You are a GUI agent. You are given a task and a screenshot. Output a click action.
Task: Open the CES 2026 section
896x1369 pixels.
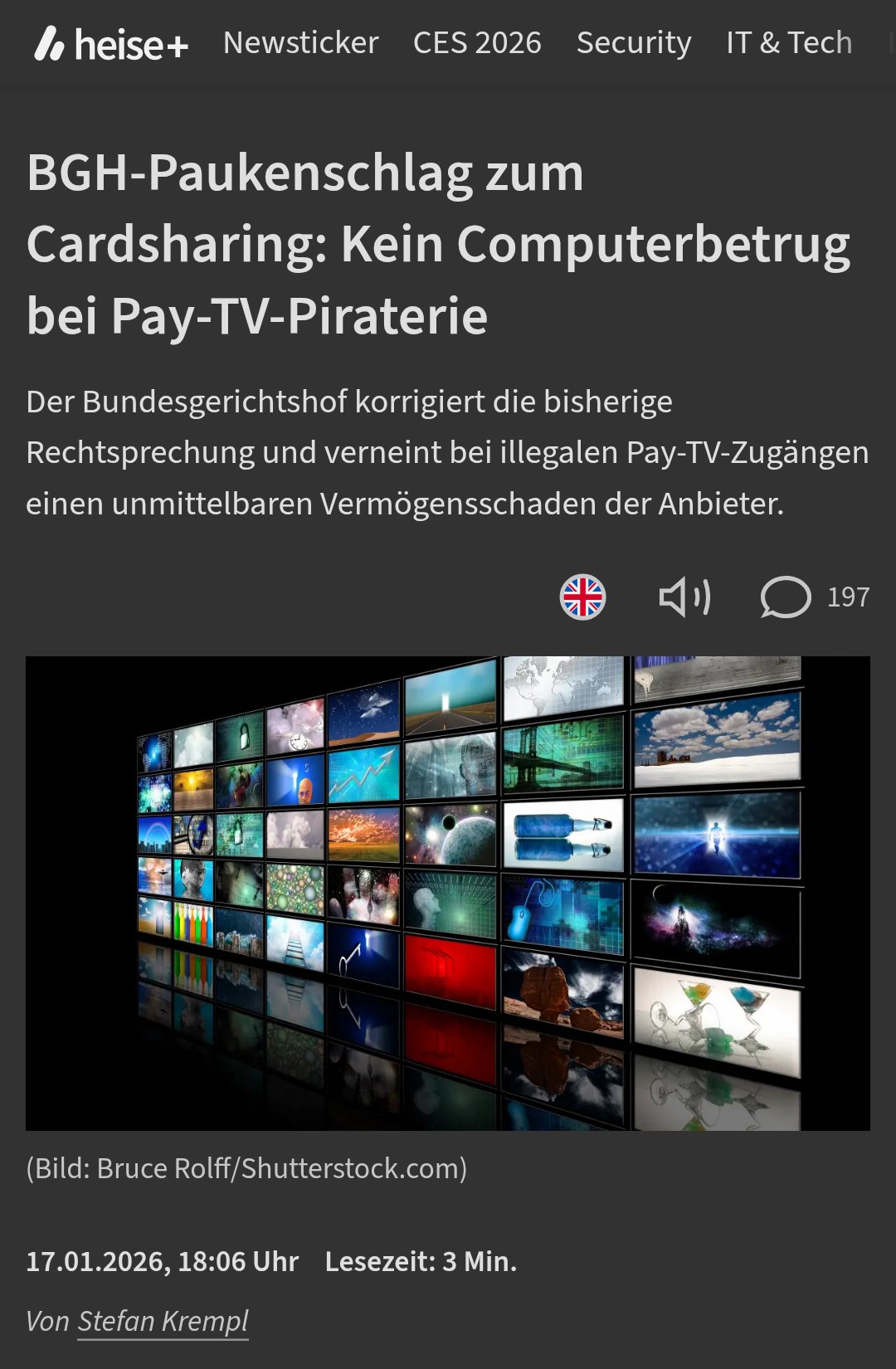point(477,42)
